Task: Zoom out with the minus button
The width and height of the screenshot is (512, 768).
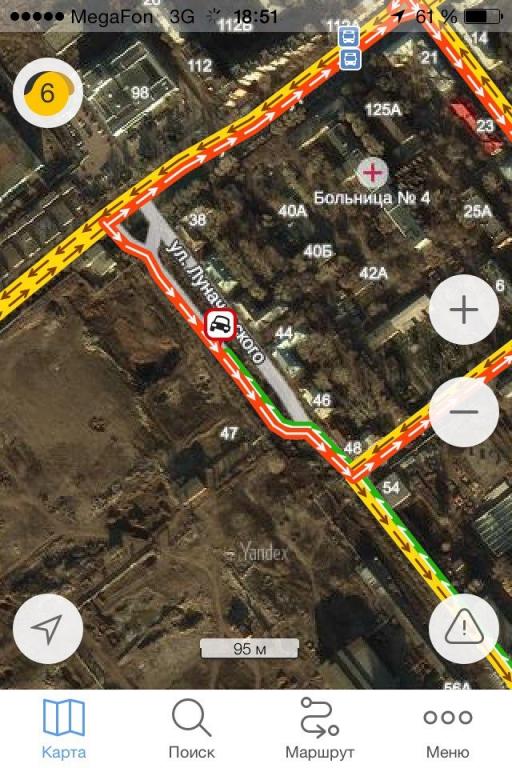Action: (463, 412)
